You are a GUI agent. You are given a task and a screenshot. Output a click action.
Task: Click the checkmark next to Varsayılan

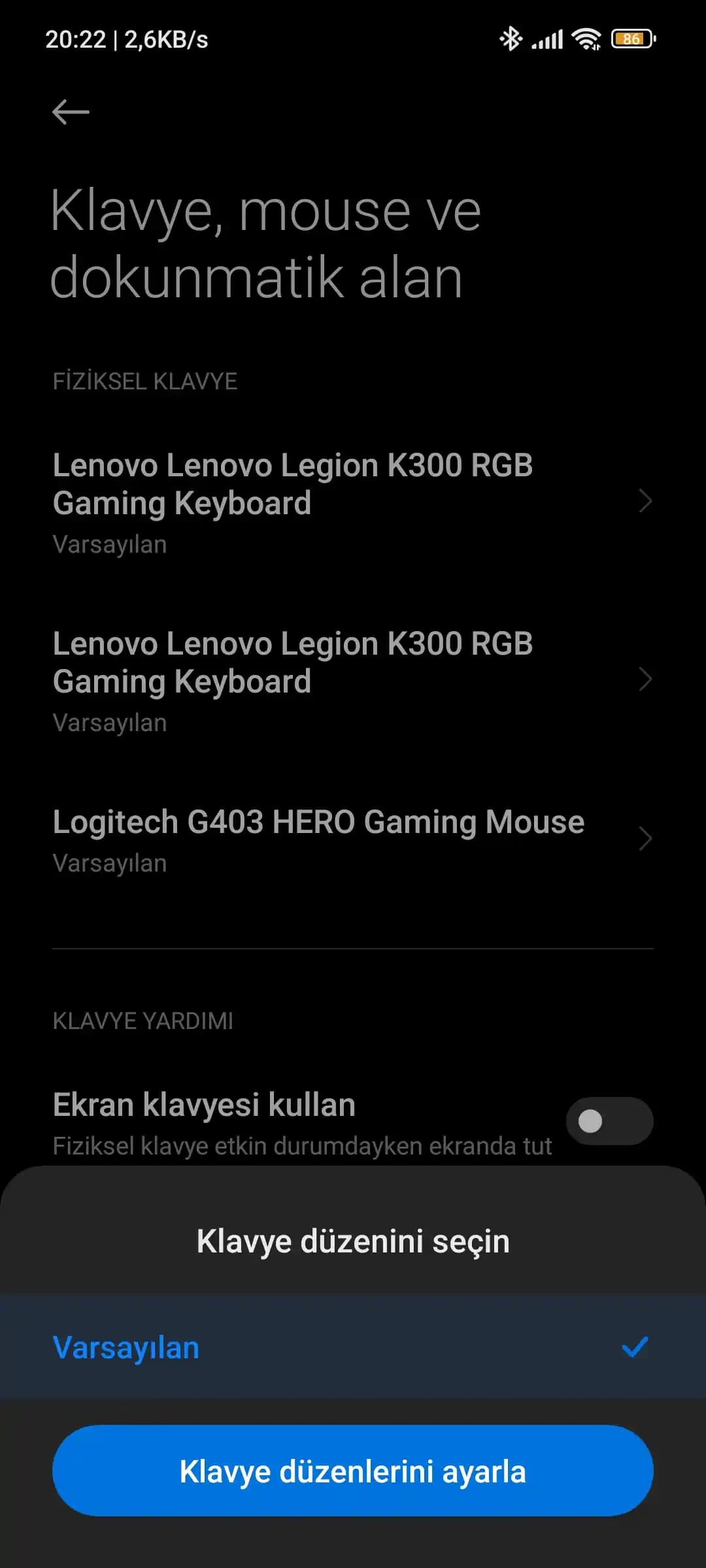(x=635, y=1347)
